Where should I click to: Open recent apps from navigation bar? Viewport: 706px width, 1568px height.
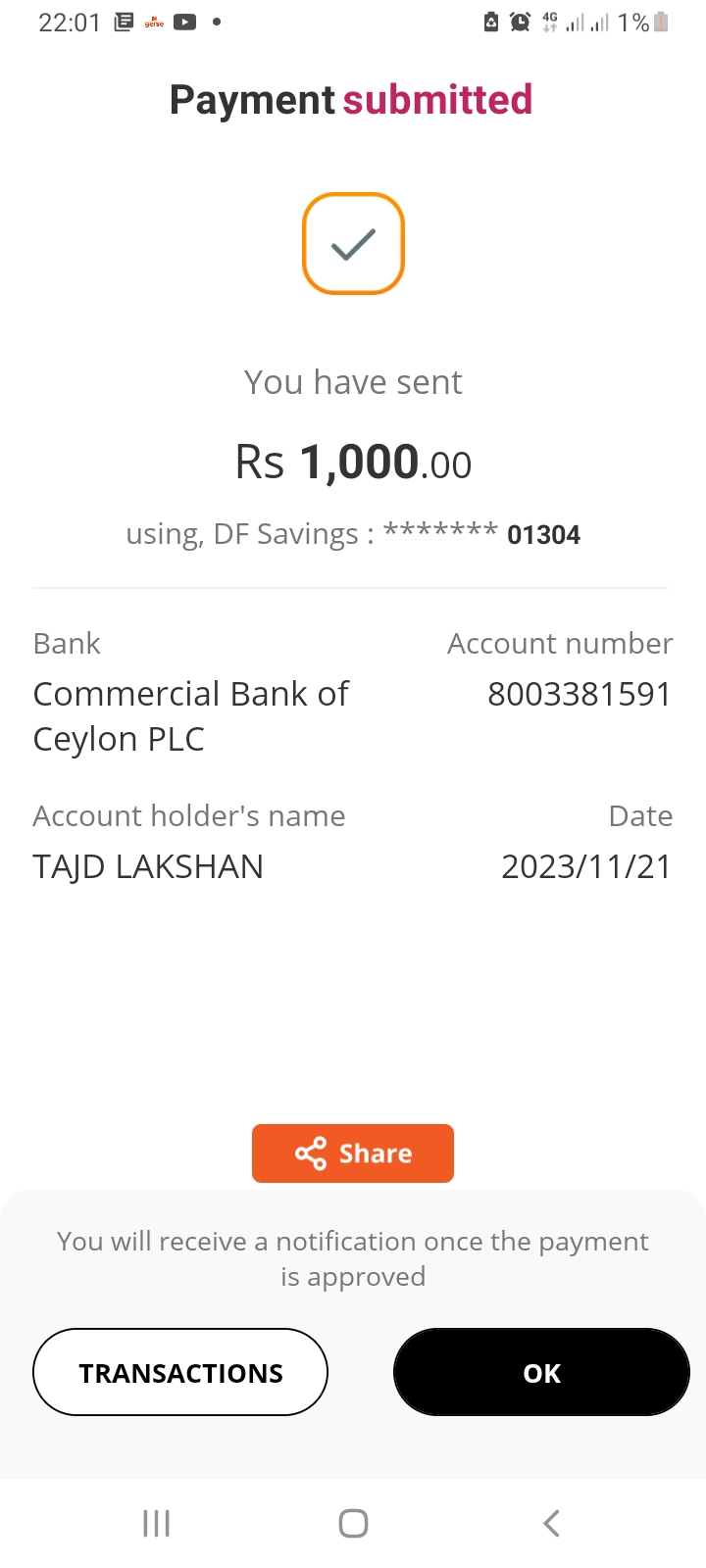(x=156, y=1523)
